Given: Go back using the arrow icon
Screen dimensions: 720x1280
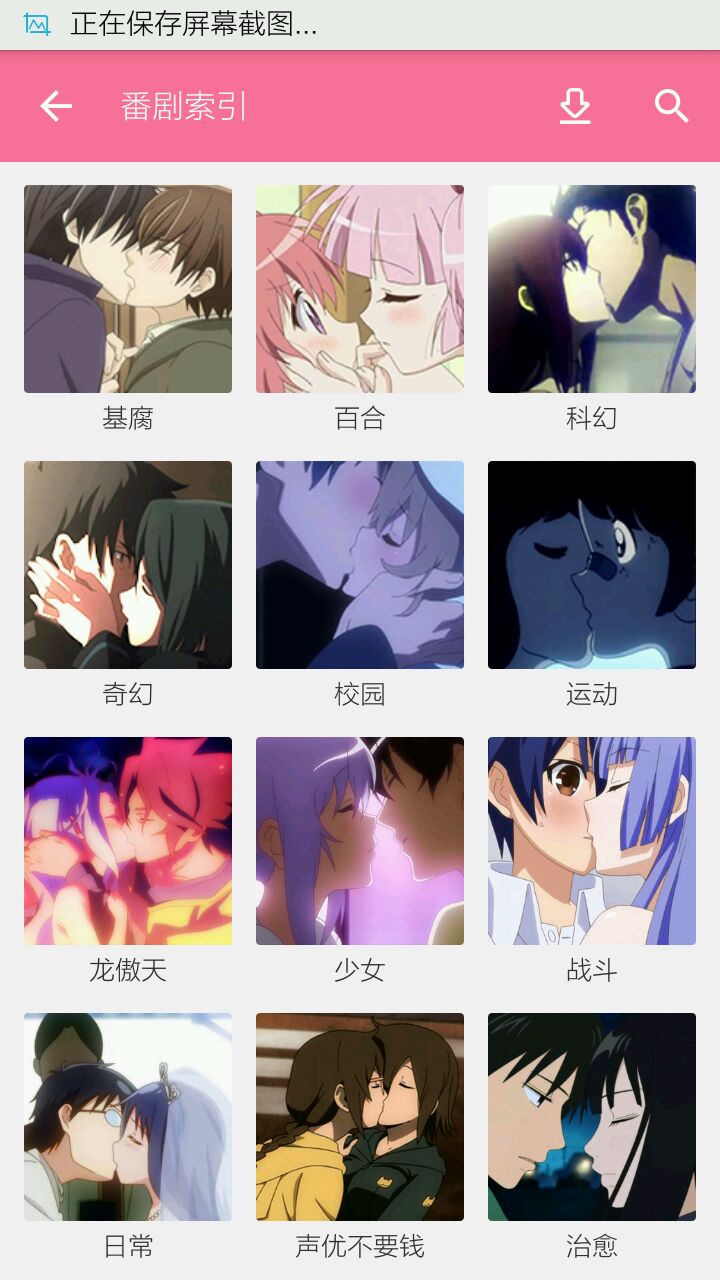Looking at the screenshot, I should point(56,106).
